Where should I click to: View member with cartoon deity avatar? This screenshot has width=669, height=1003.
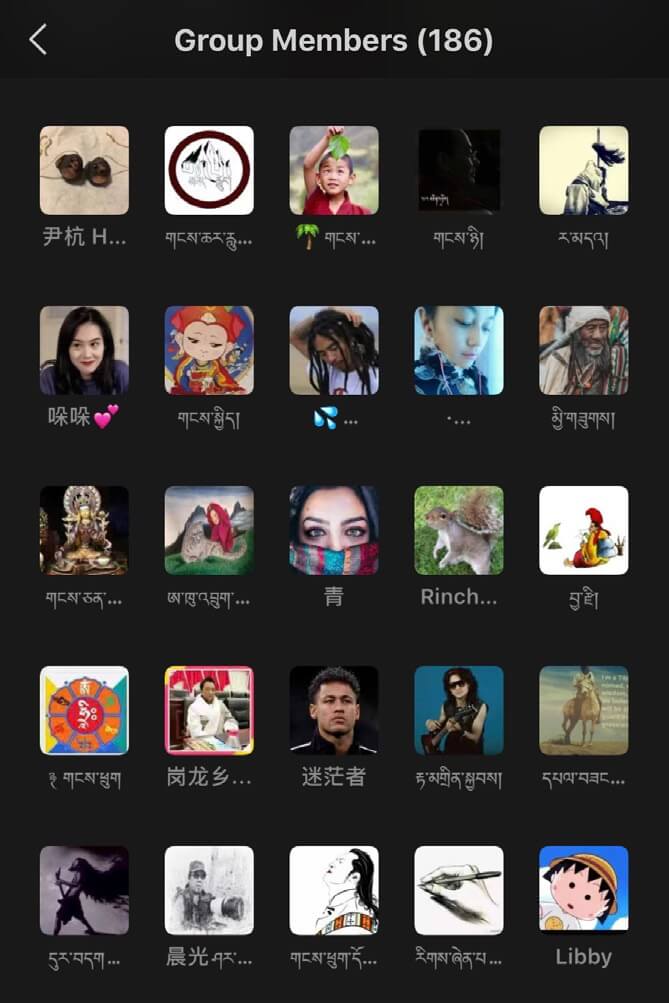209,350
